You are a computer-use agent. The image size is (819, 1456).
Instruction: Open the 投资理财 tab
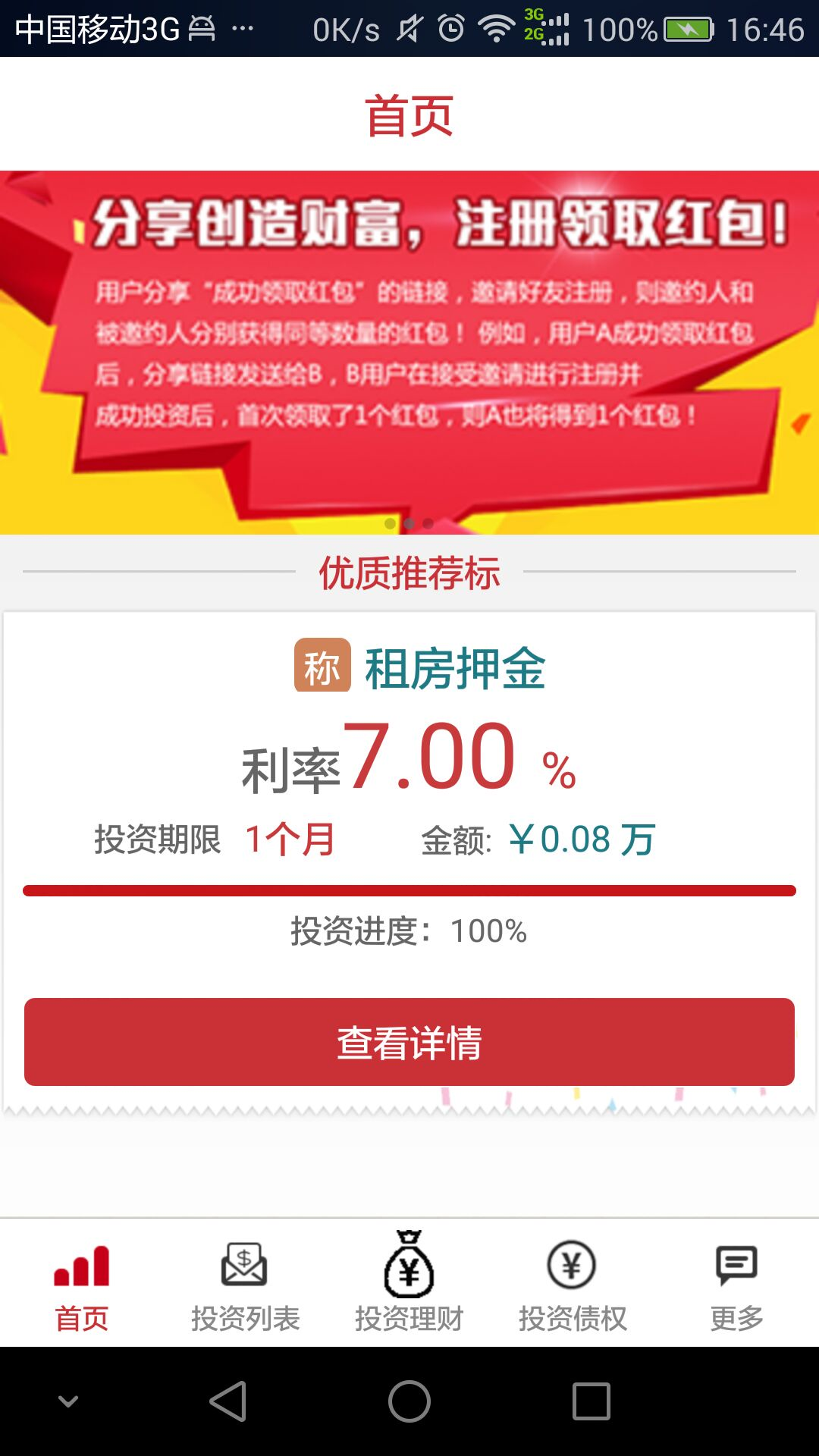pyautogui.click(x=409, y=1283)
